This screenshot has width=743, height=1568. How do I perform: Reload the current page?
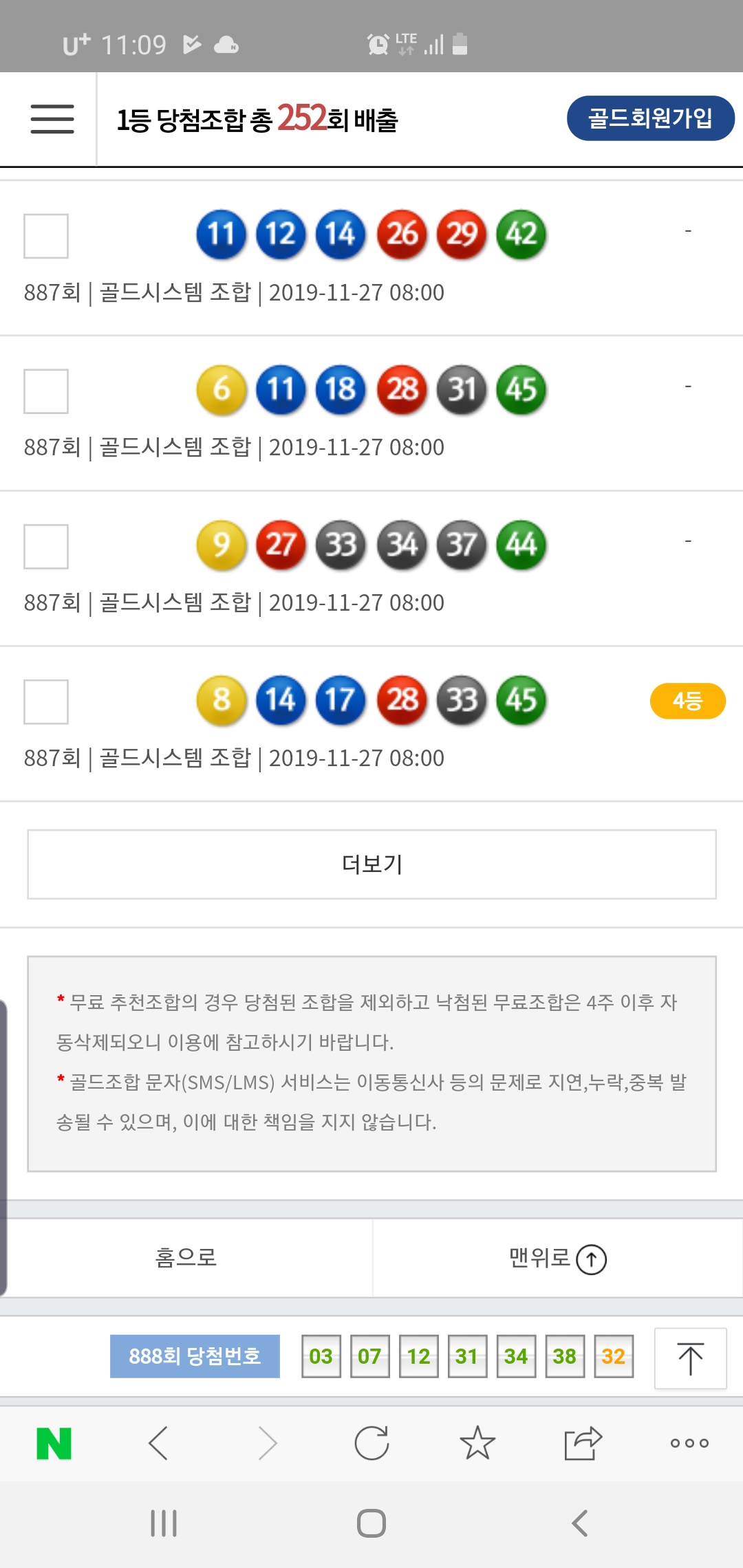click(x=371, y=1443)
